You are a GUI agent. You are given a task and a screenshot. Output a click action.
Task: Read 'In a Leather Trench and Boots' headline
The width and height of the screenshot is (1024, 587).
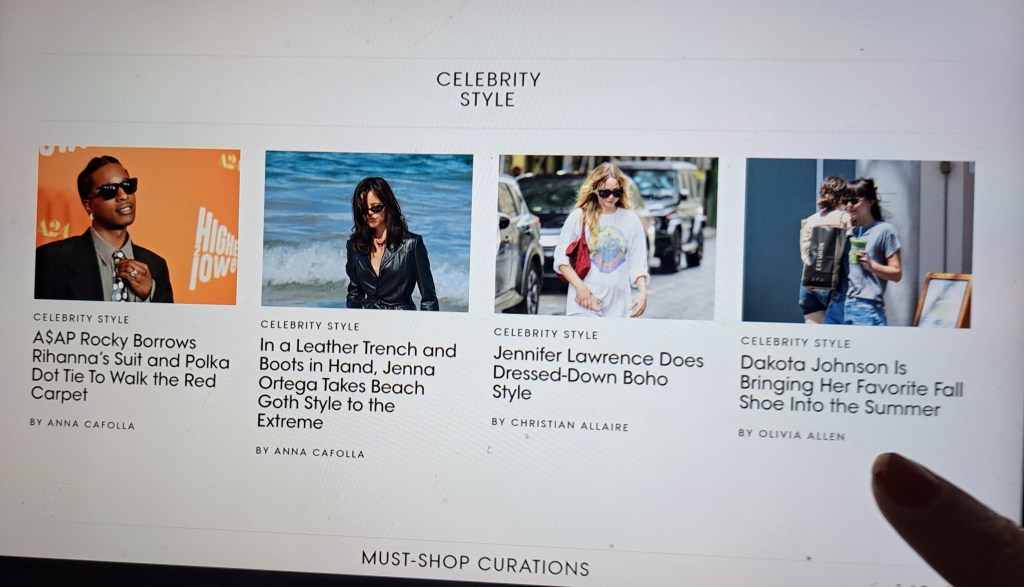[355, 385]
